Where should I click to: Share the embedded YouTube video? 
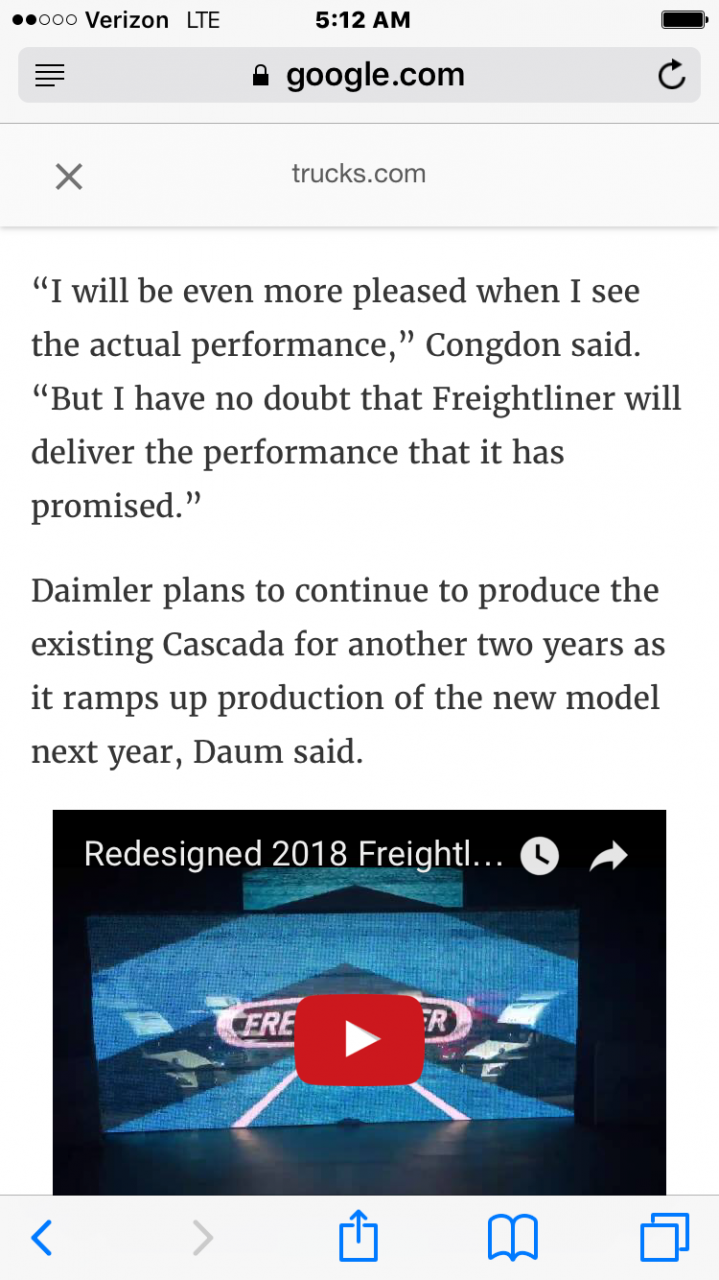tap(608, 856)
